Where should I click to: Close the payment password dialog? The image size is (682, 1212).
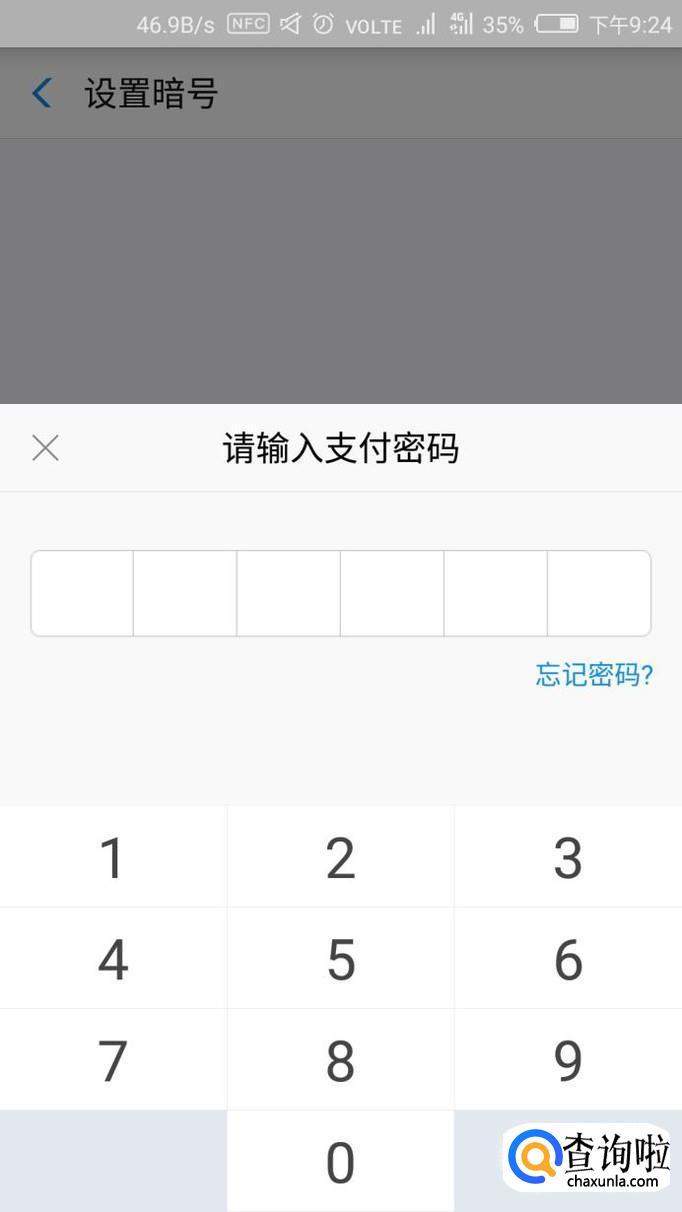click(45, 448)
